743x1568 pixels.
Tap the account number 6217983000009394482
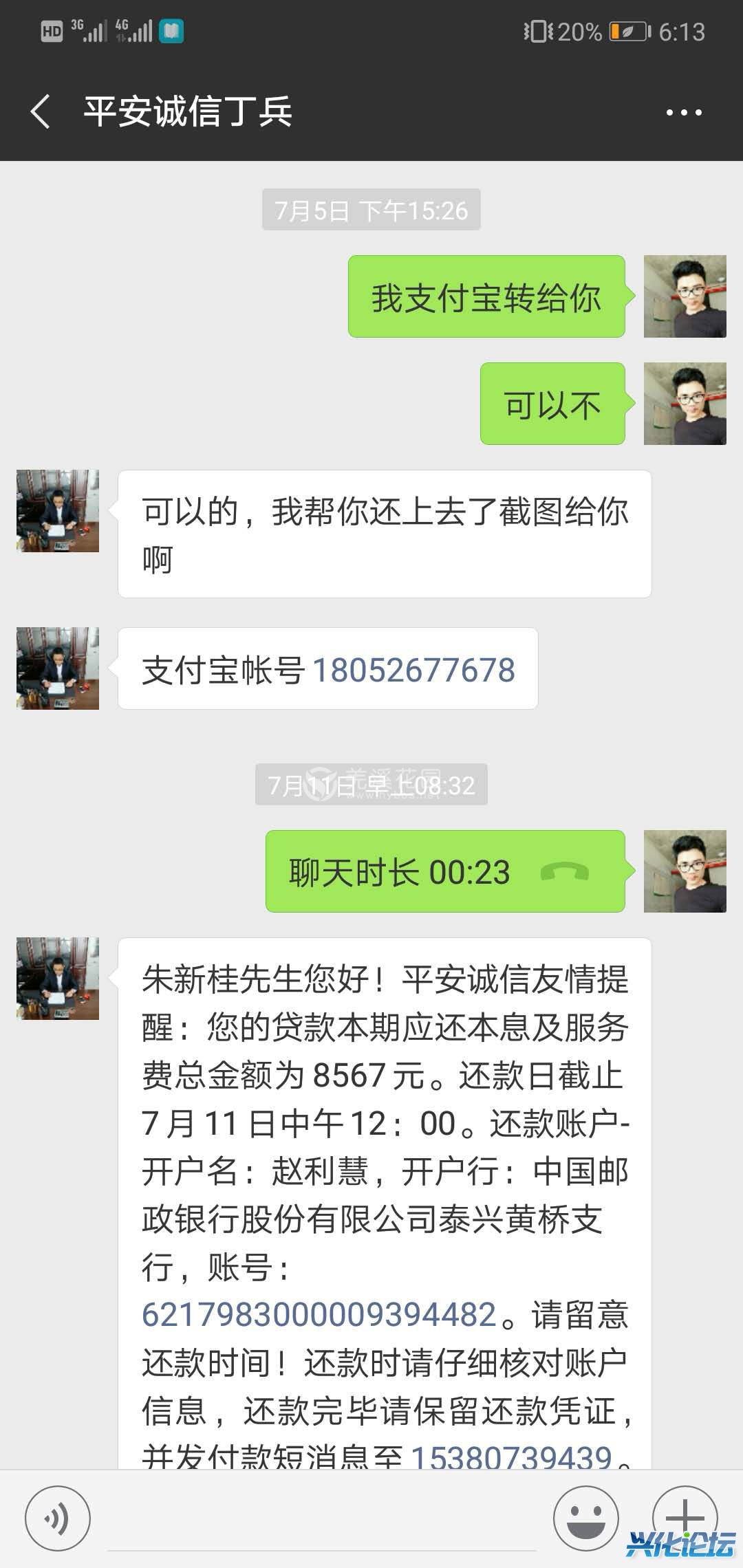(319, 1315)
